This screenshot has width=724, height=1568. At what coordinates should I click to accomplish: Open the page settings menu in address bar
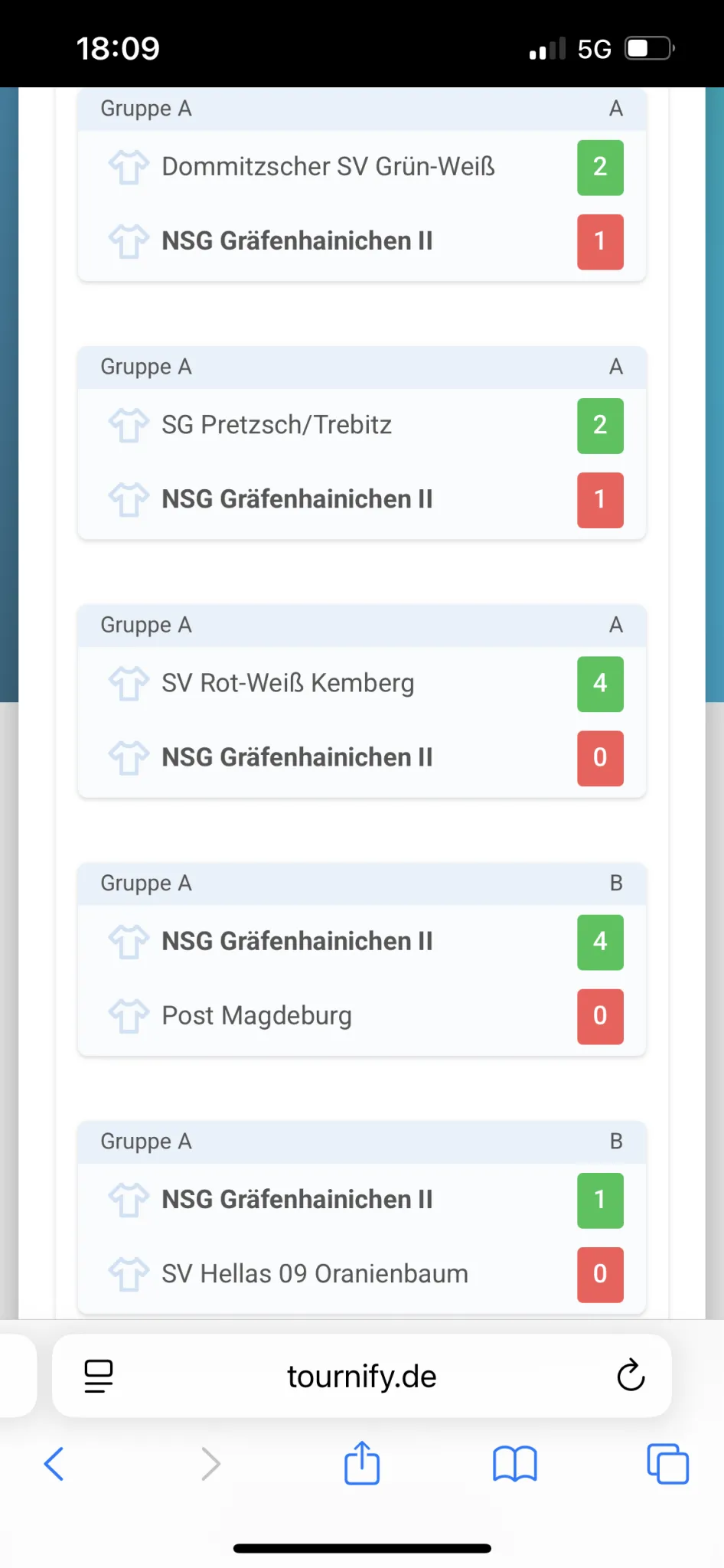(x=99, y=1376)
